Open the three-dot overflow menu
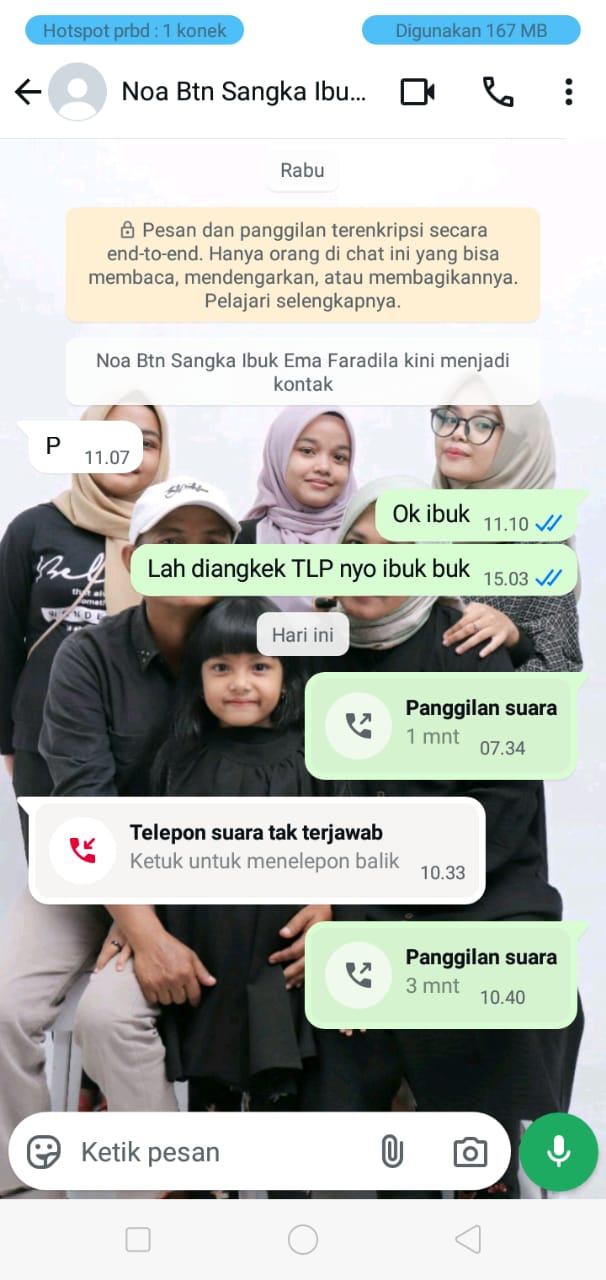Image resolution: width=606 pixels, height=1280 pixels. 568,92
